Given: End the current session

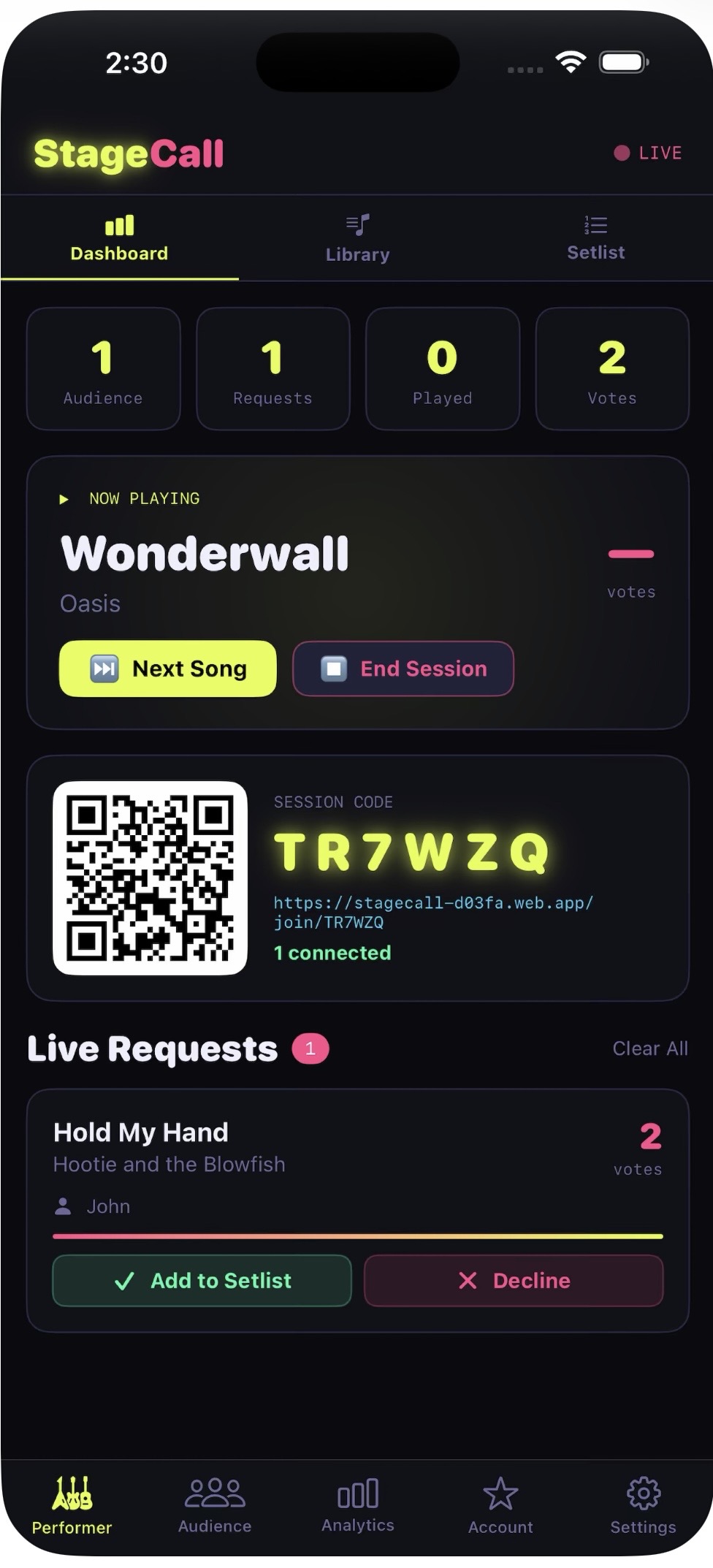Looking at the screenshot, I should pyautogui.click(x=403, y=669).
